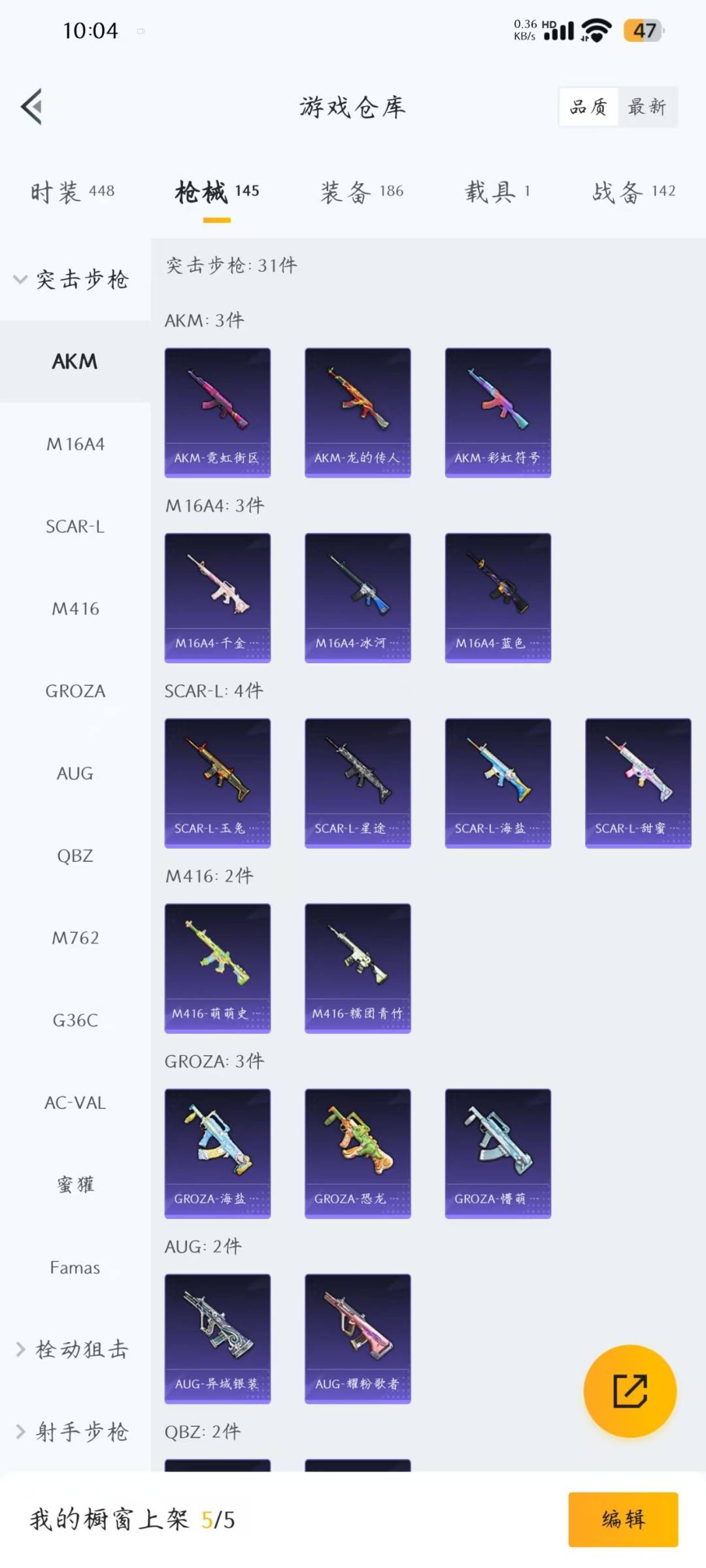This screenshot has height=1568, width=706.
Task: Select M16A4 in the side list
Action: coord(75,444)
